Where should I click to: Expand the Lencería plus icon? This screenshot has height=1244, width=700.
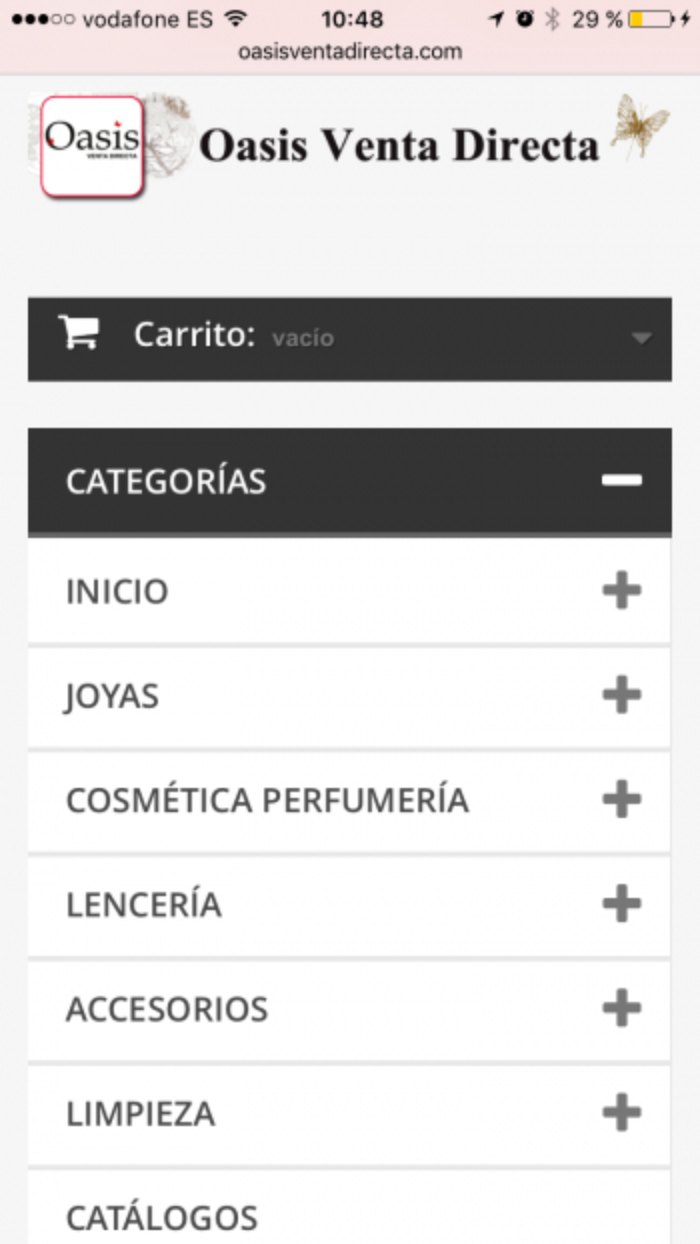(x=621, y=904)
